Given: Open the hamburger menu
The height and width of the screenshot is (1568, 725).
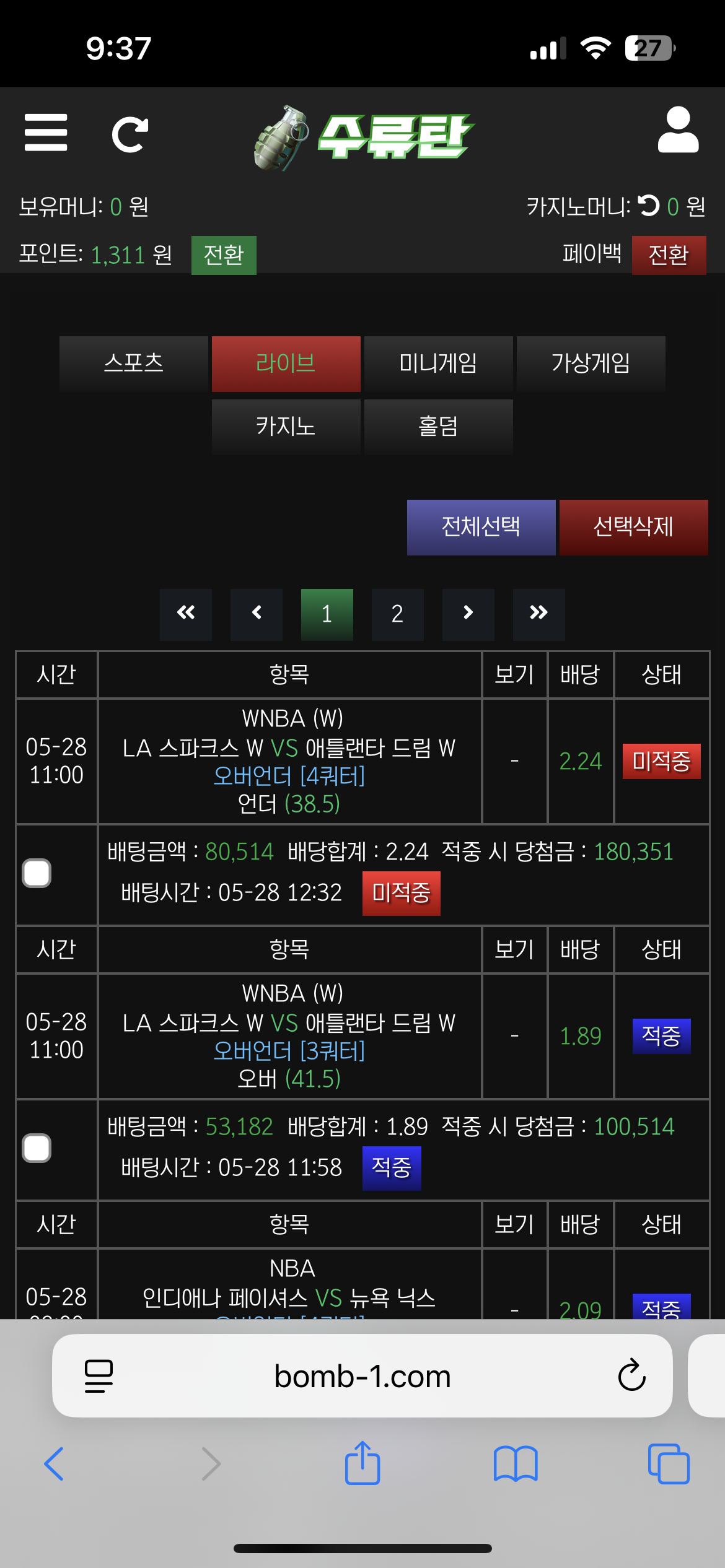Looking at the screenshot, I should [46, 133].
